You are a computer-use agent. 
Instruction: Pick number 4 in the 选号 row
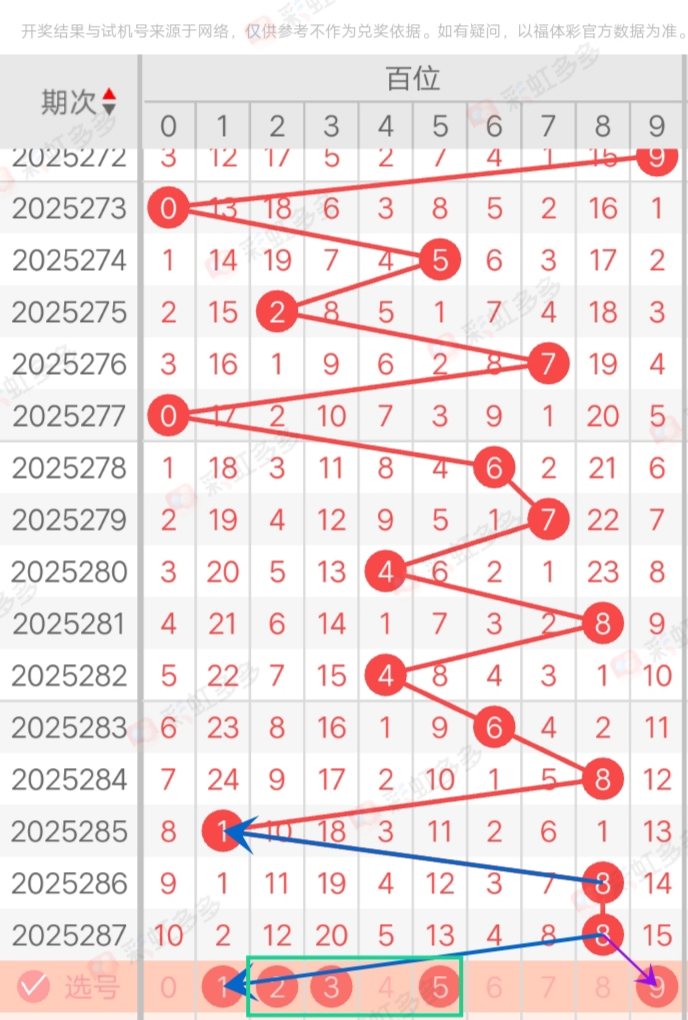386,988
